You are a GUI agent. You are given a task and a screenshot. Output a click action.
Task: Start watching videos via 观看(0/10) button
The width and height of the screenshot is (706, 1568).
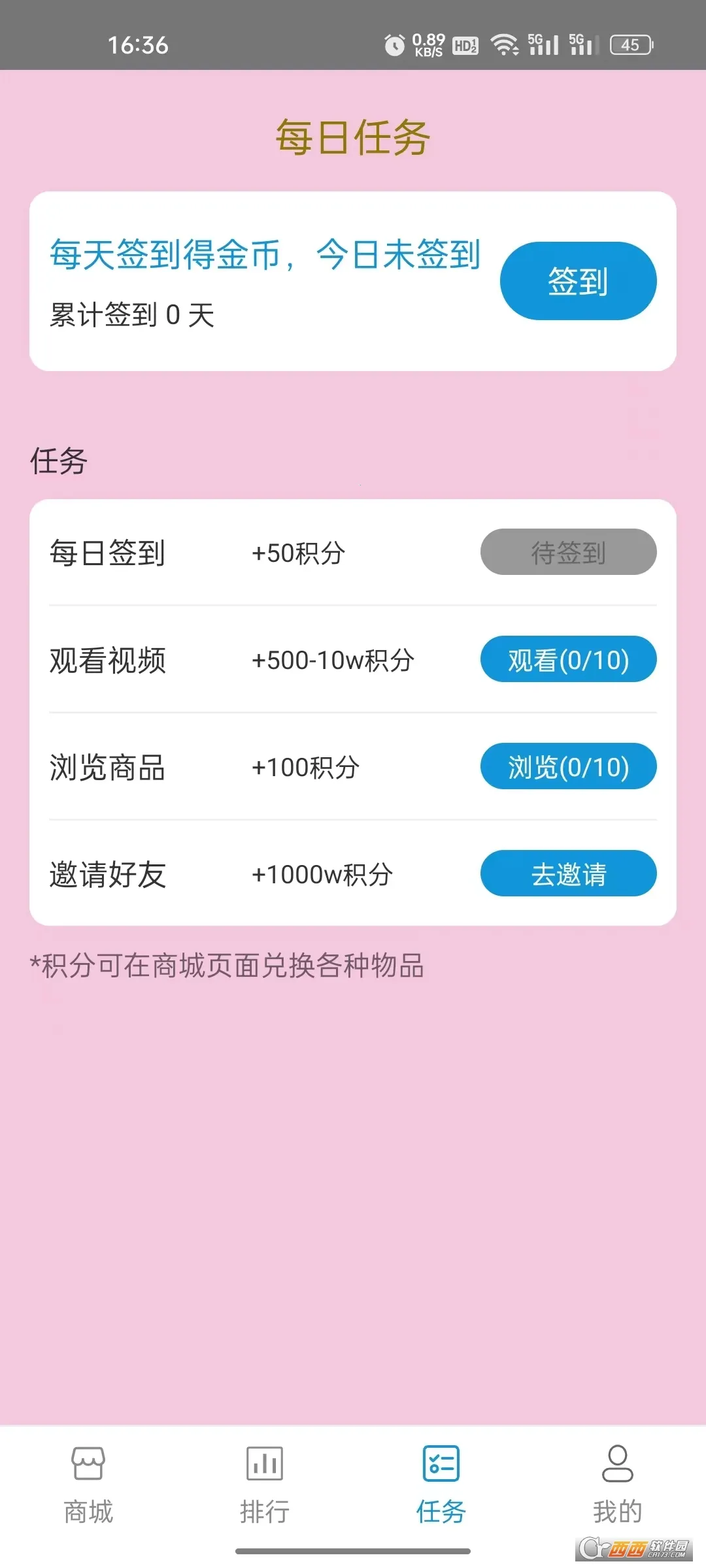click(568, 660)
